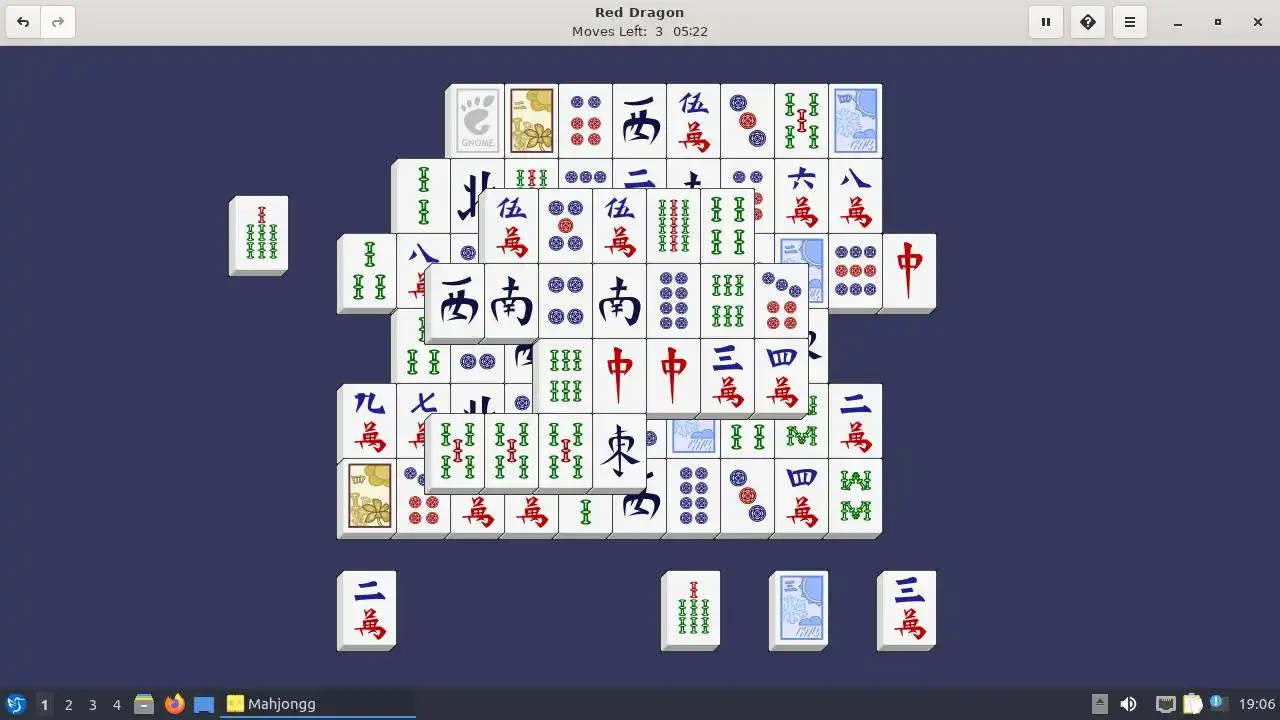The height and width of the screenshot is (720, 1280).
Task: Switch to workspace 3
Action: [92, 704]
